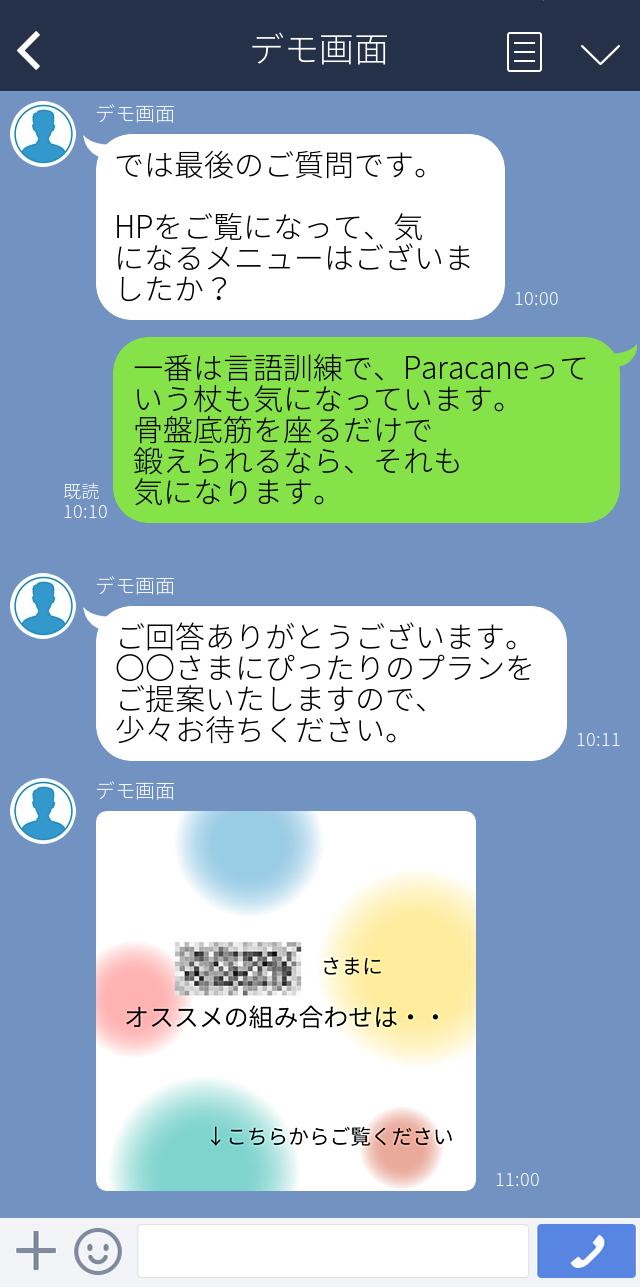Image resolution: width=640 pixels, height=1287 pixels.
Task: Expand the chat menu chevron
Action: pyautogui.click(x=600, y=53)
